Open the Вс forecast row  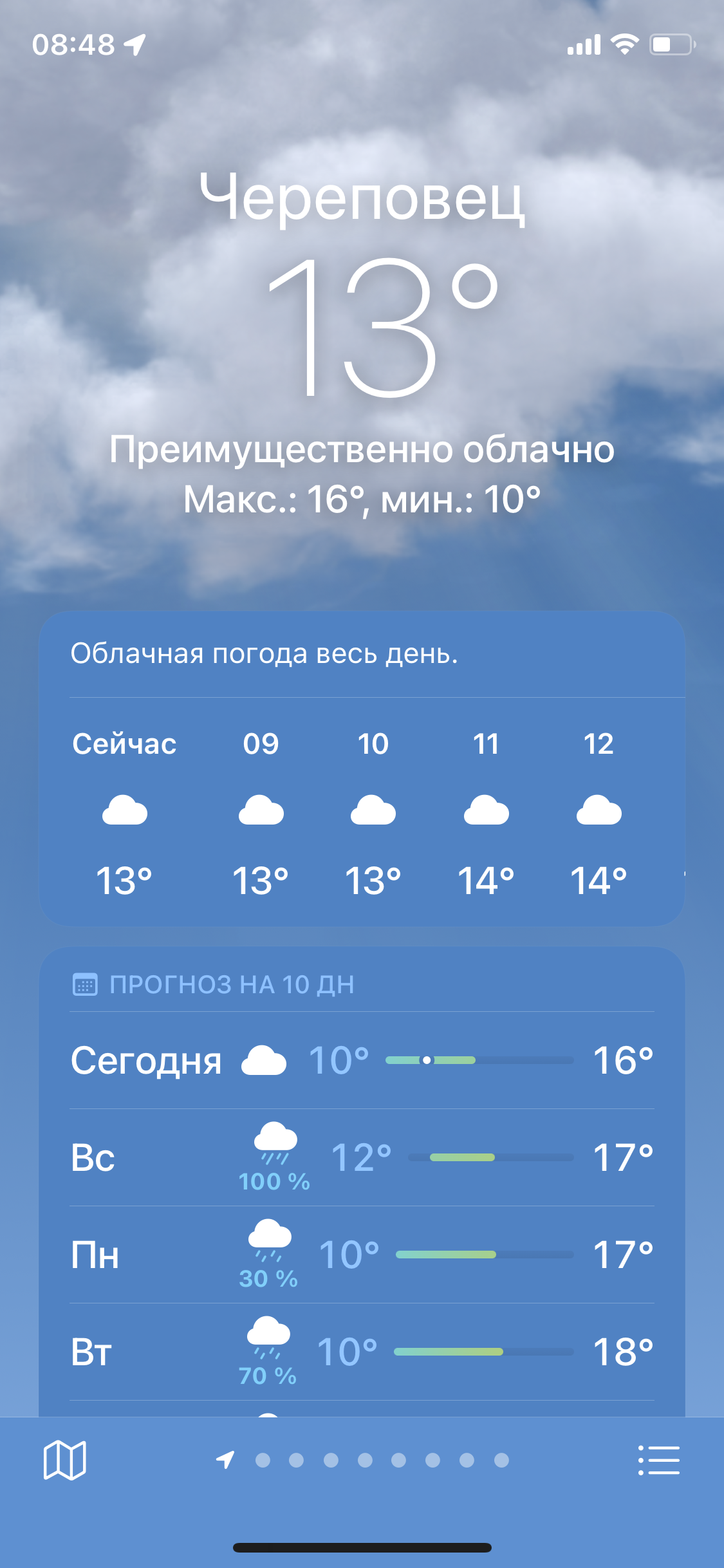(x=362, y=1157)
